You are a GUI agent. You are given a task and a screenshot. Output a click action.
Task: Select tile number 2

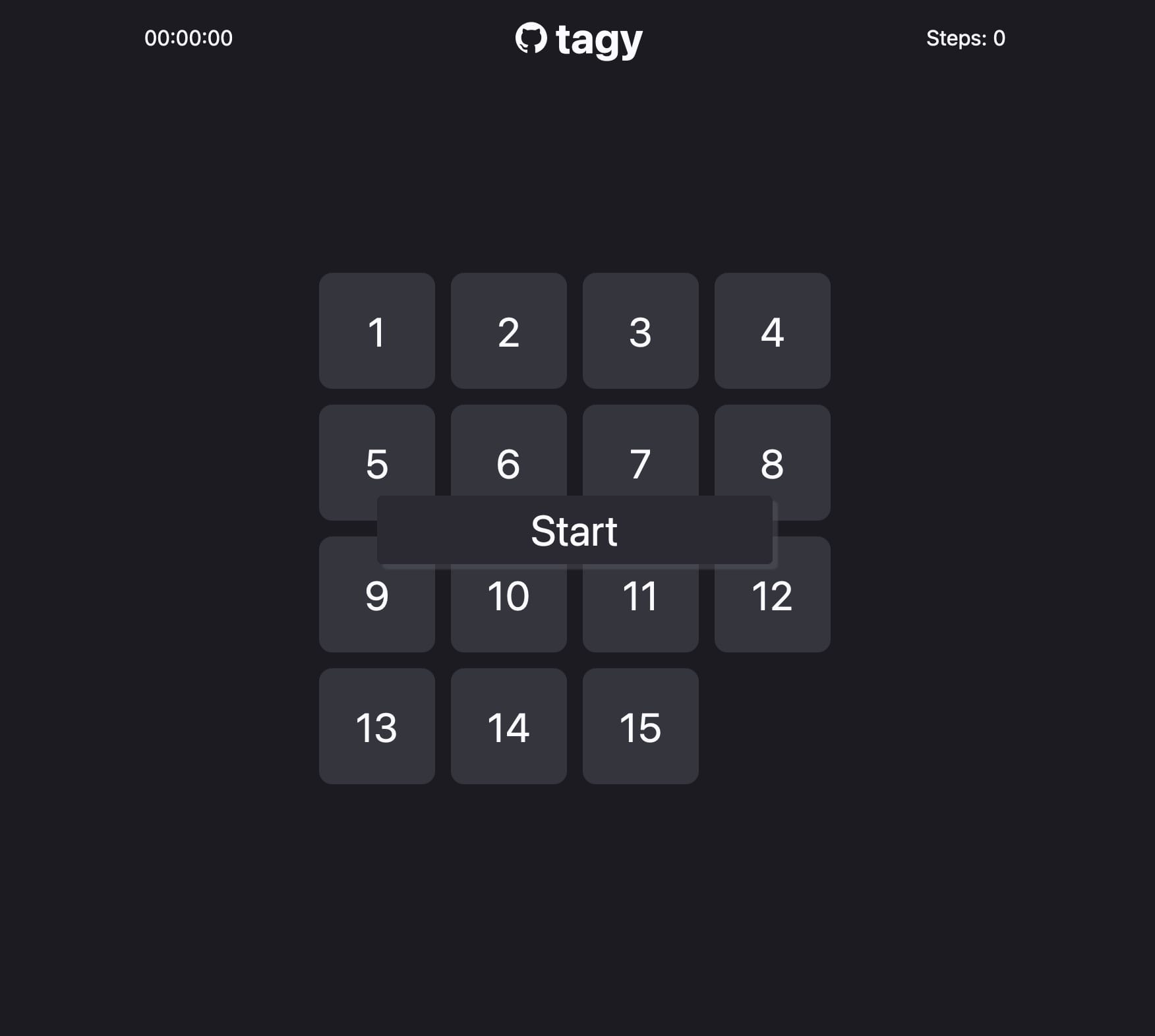click(x=508, y=331)
